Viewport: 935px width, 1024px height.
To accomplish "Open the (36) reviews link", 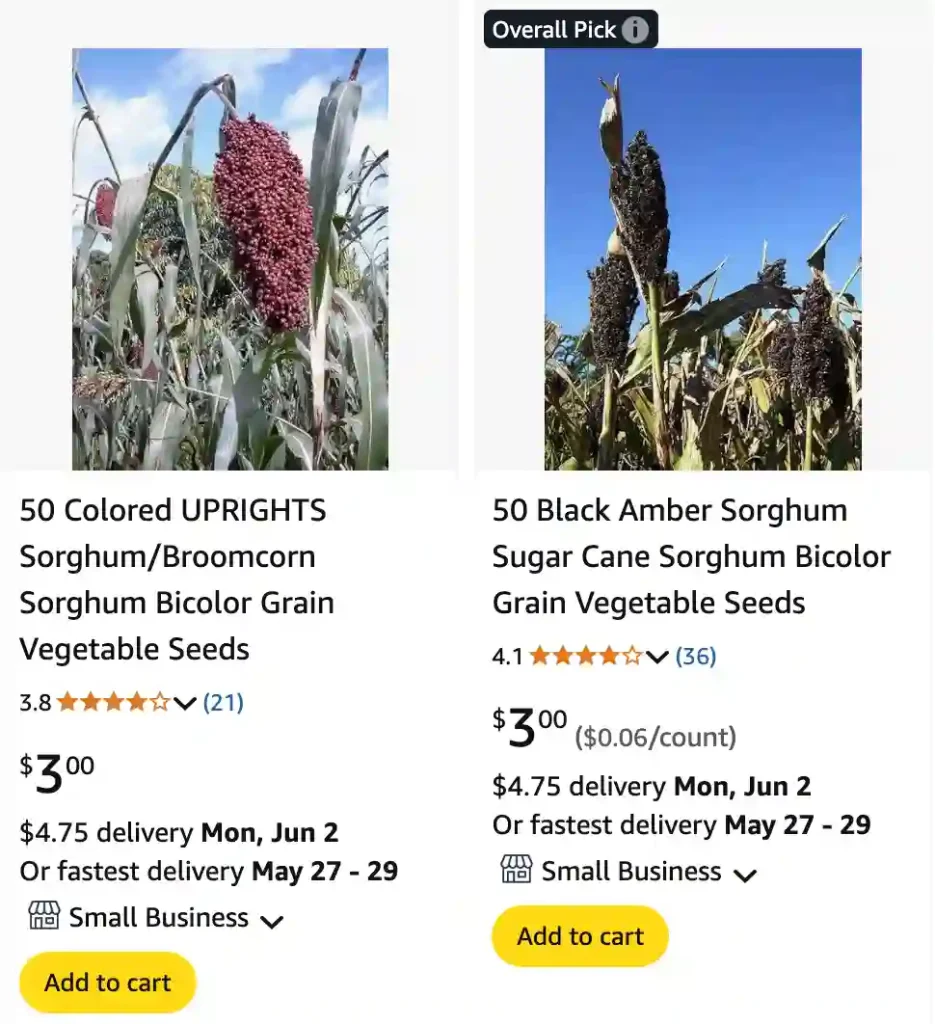I will [696, 656].
